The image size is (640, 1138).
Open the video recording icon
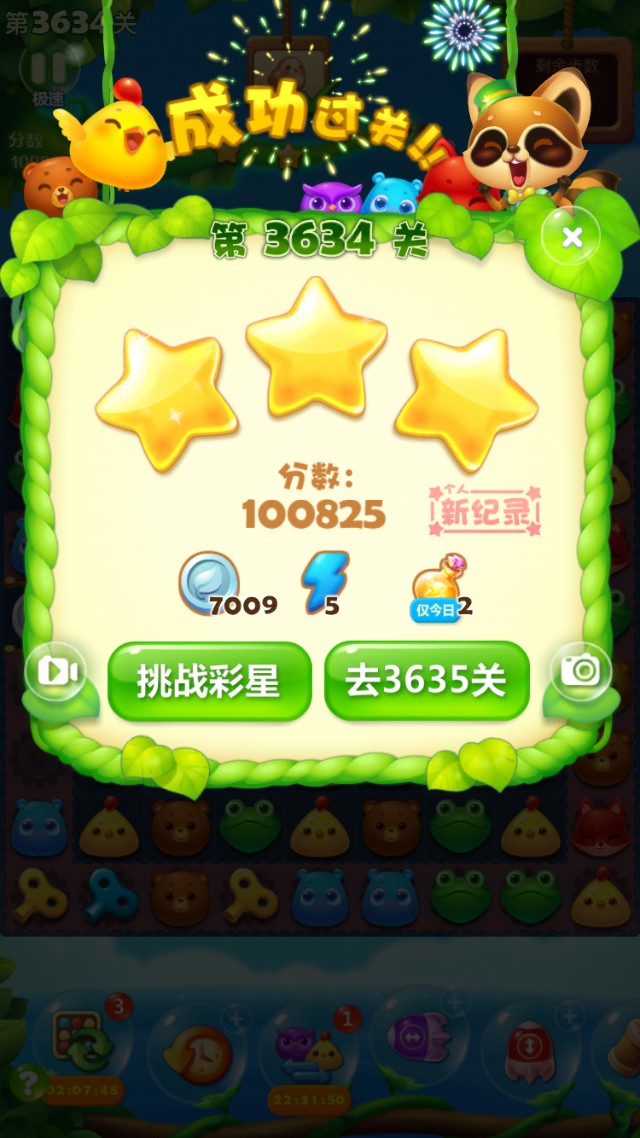click(x=56, y=671)
